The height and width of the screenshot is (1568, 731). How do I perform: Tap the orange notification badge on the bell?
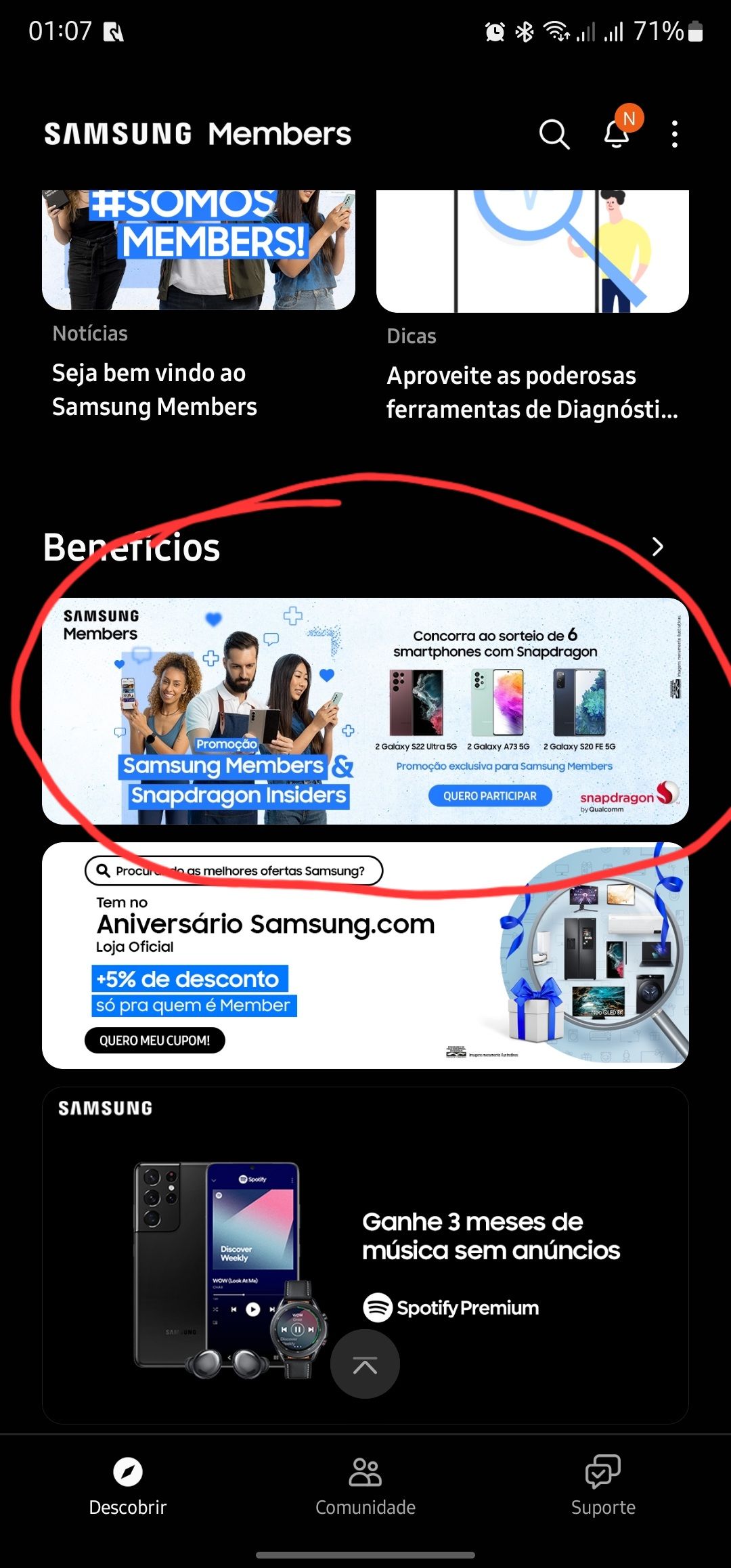tap(631, 118)
